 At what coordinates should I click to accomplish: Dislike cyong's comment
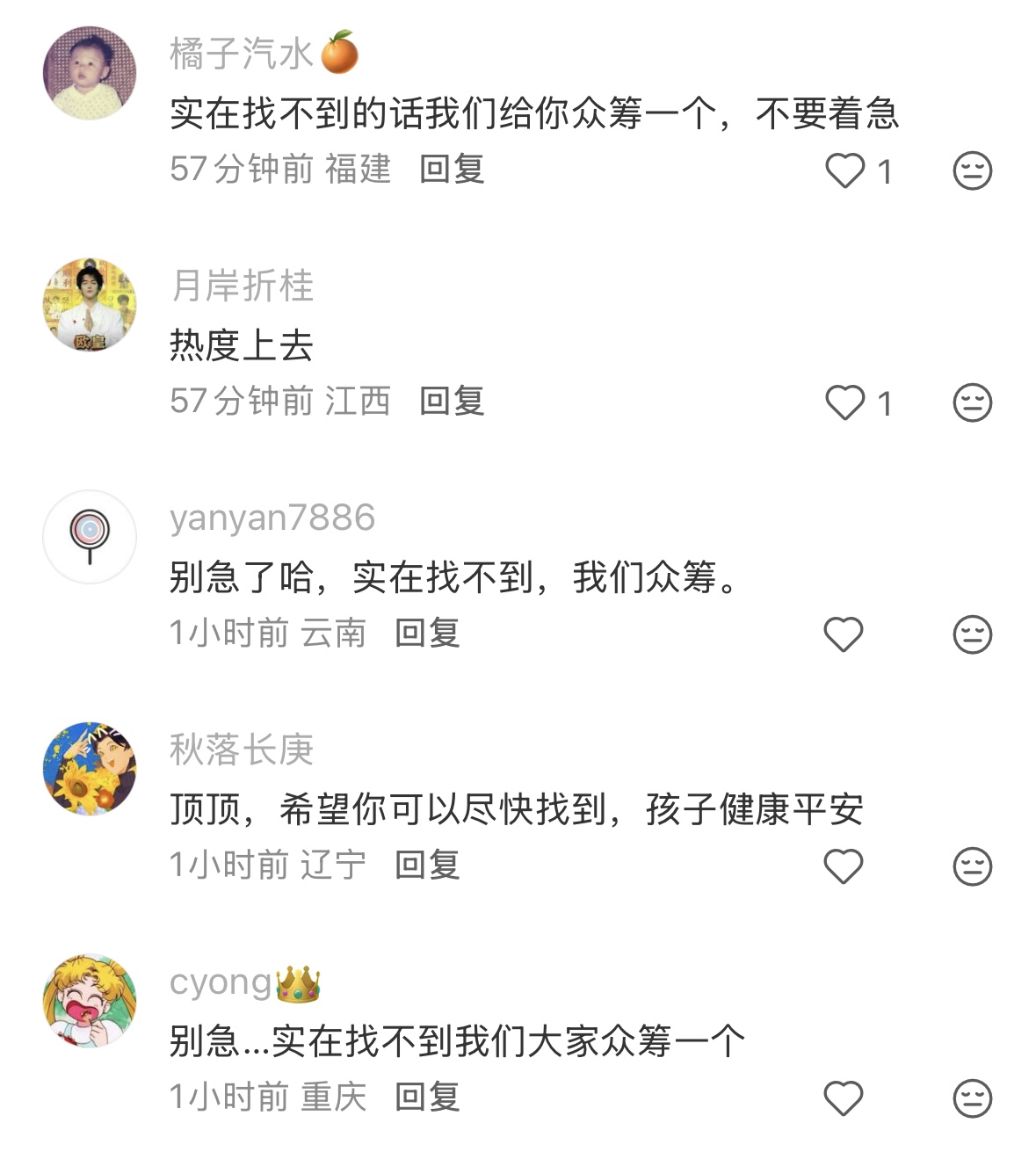972,1098
